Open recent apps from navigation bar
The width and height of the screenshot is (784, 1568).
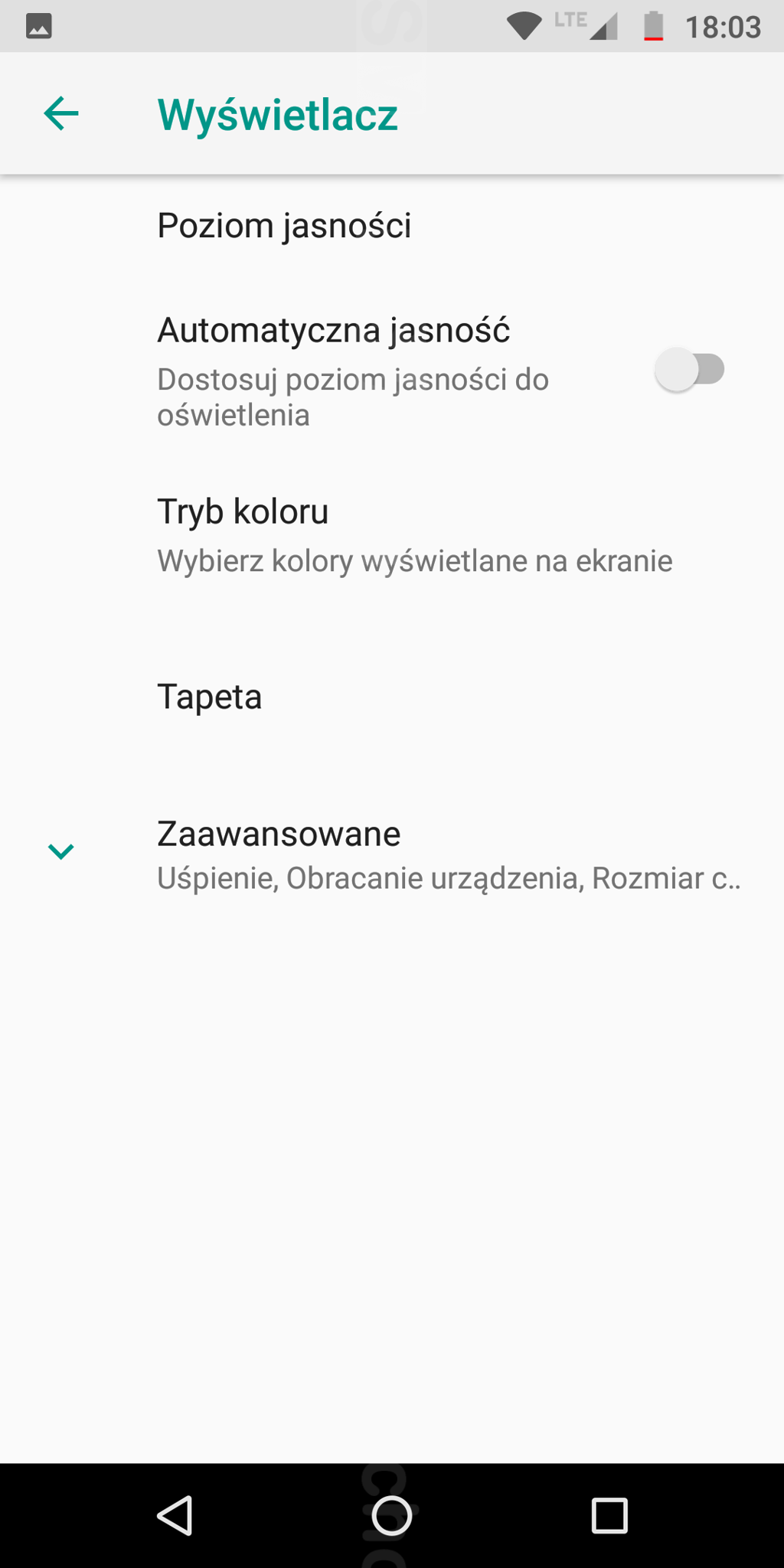coord(609,1515)
